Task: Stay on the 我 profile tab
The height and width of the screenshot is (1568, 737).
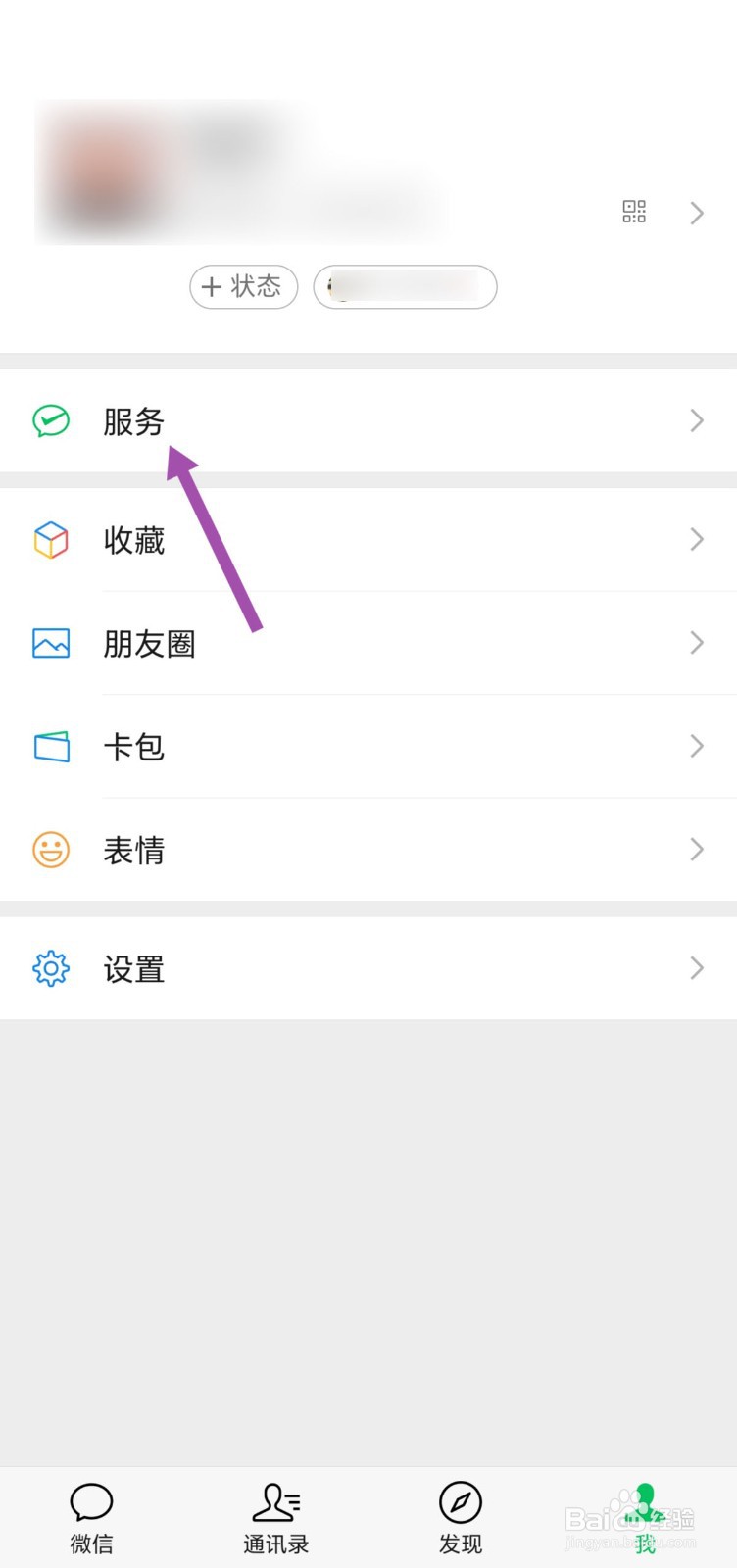Action: 644,1514
